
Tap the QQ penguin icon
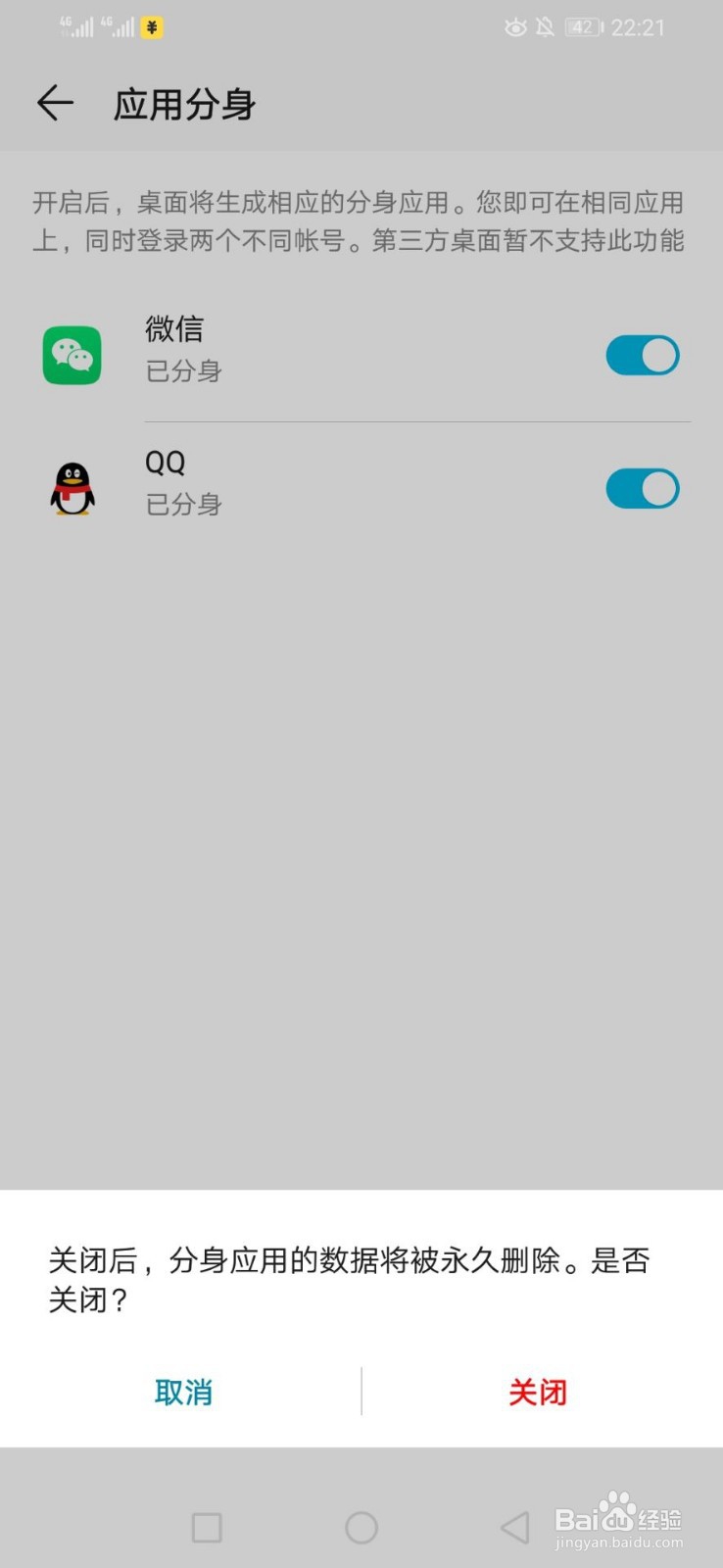tap(71, 487)
